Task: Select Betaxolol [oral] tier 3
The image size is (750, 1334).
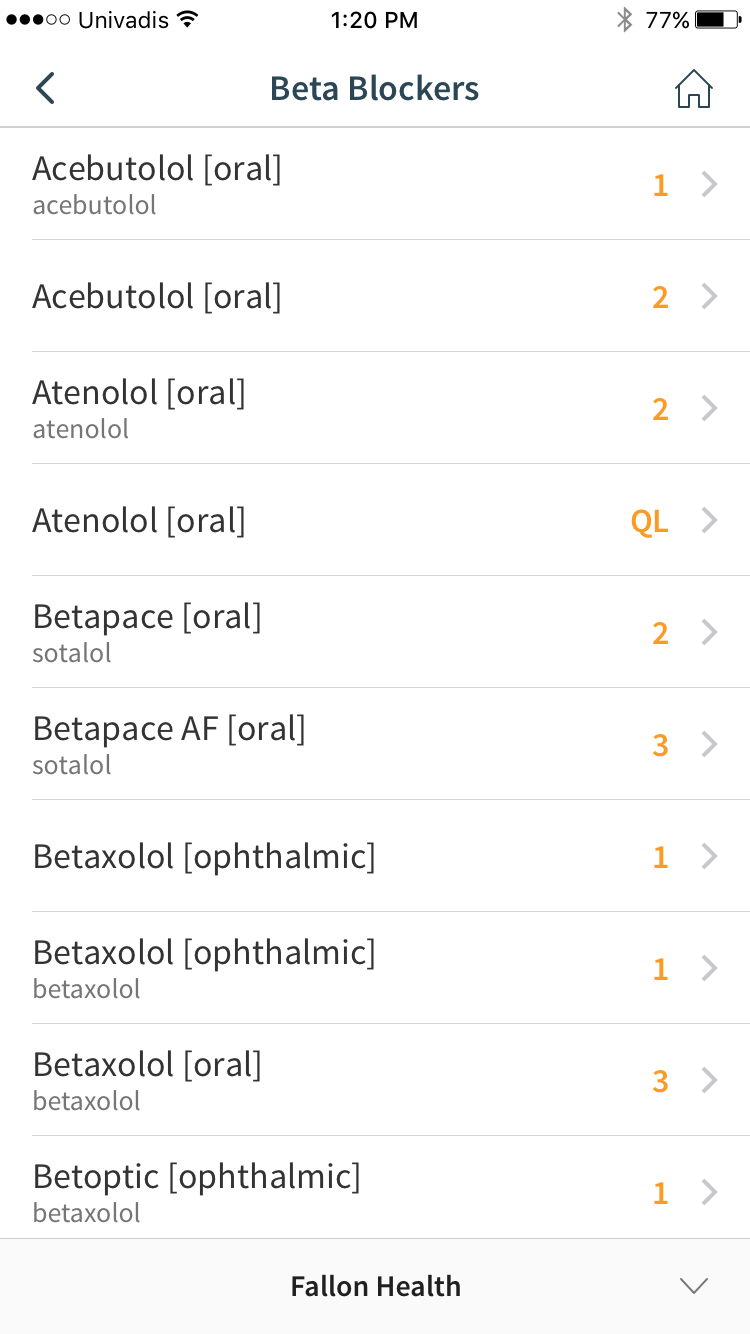Action: click(x=375, y=1080)
